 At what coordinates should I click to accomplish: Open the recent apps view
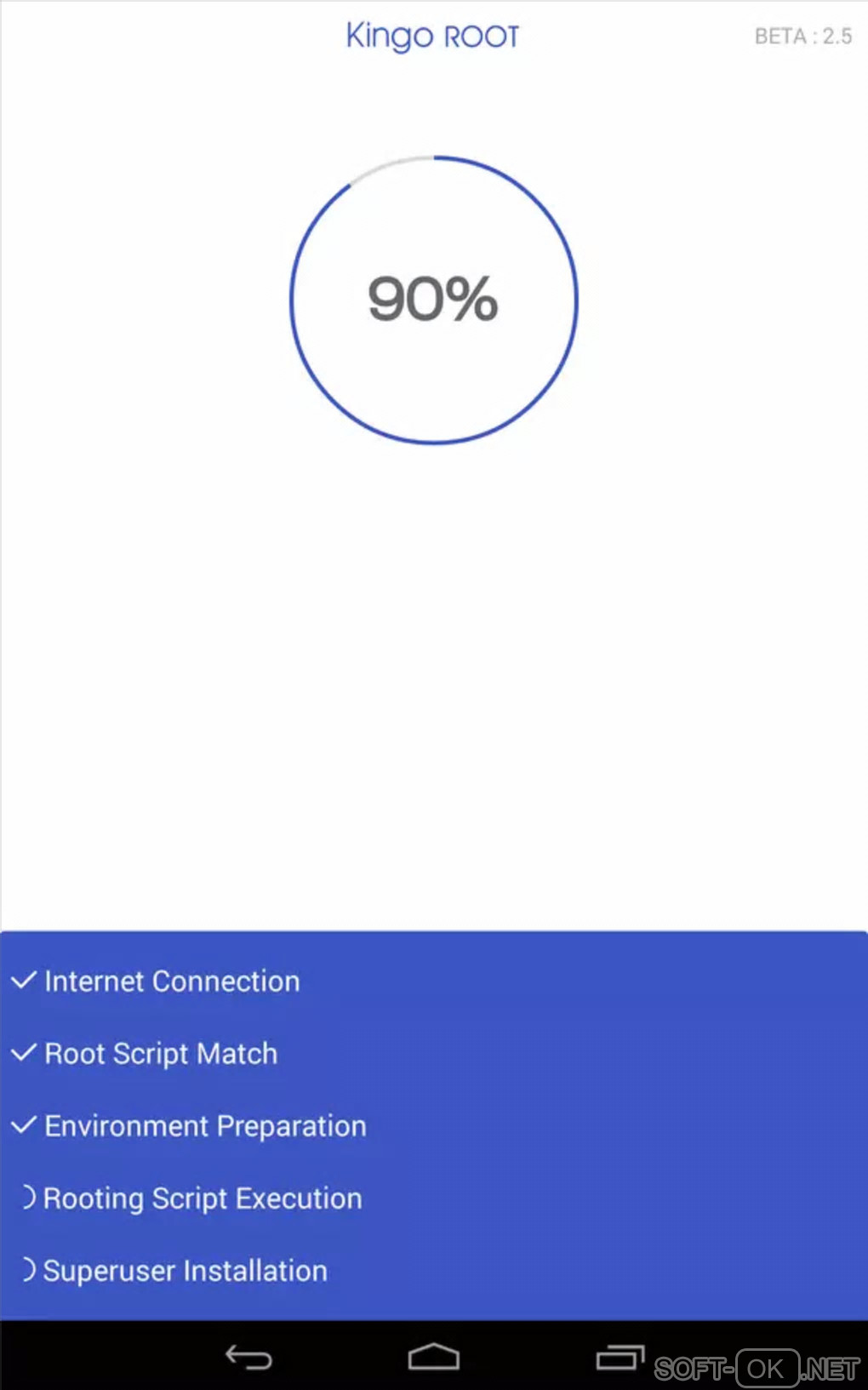pyautogui.click(x=620, y=1357)
